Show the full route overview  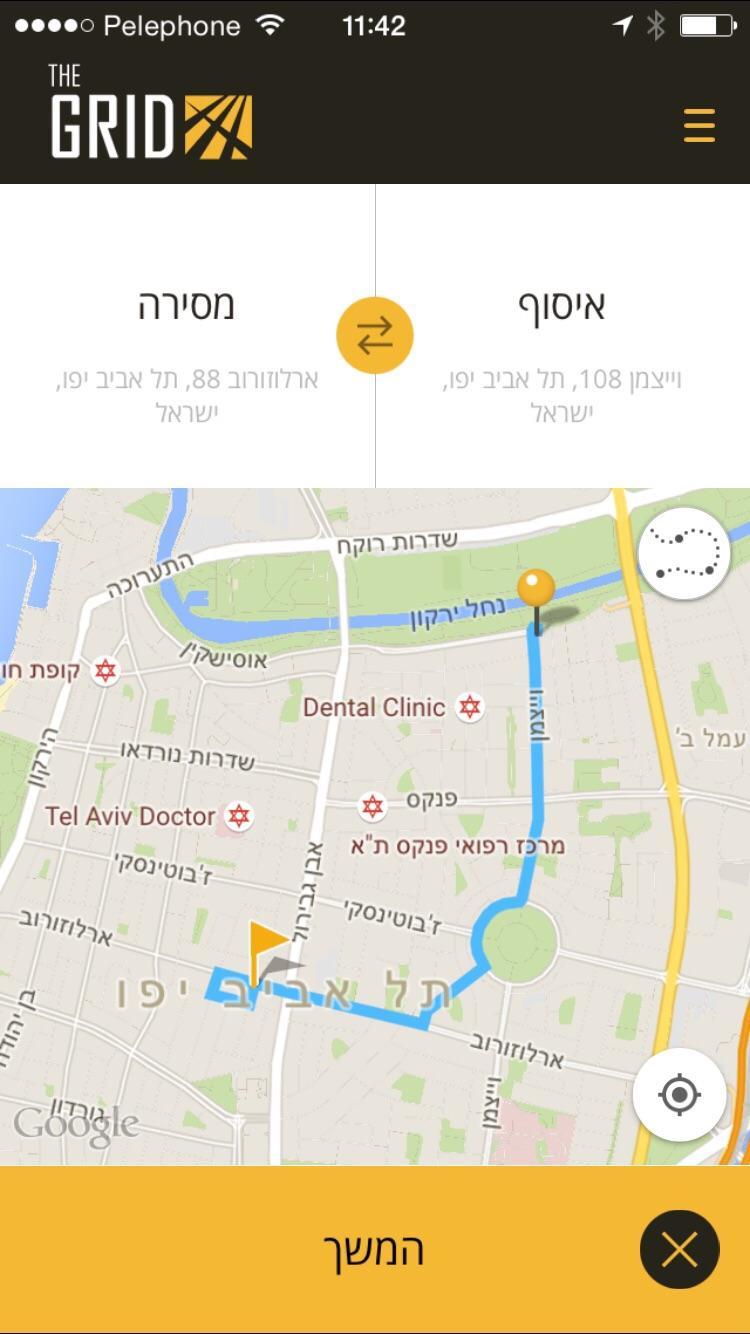click(684, 553)
